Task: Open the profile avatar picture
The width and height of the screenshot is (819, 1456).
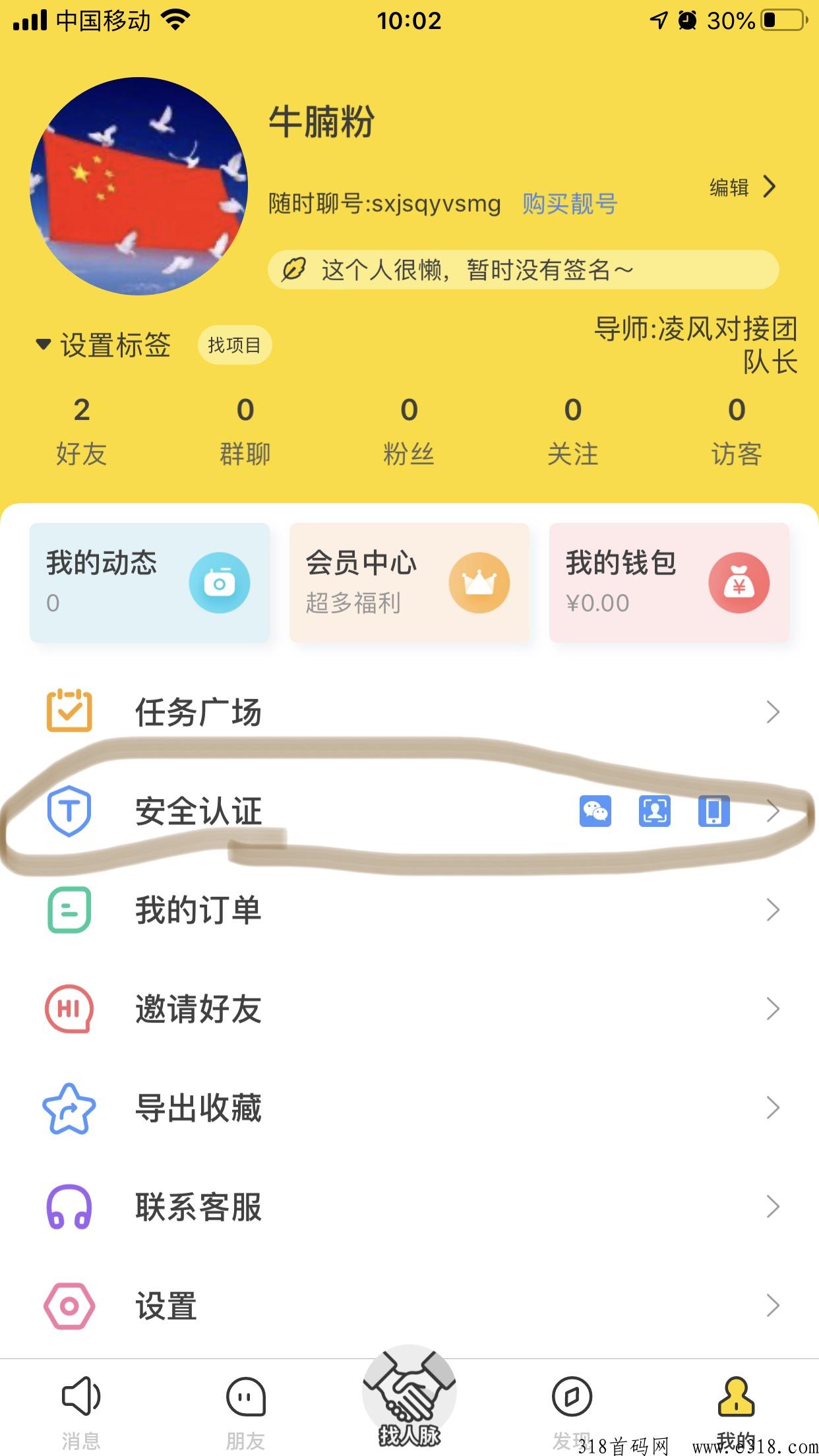Action: pos(138,187)
